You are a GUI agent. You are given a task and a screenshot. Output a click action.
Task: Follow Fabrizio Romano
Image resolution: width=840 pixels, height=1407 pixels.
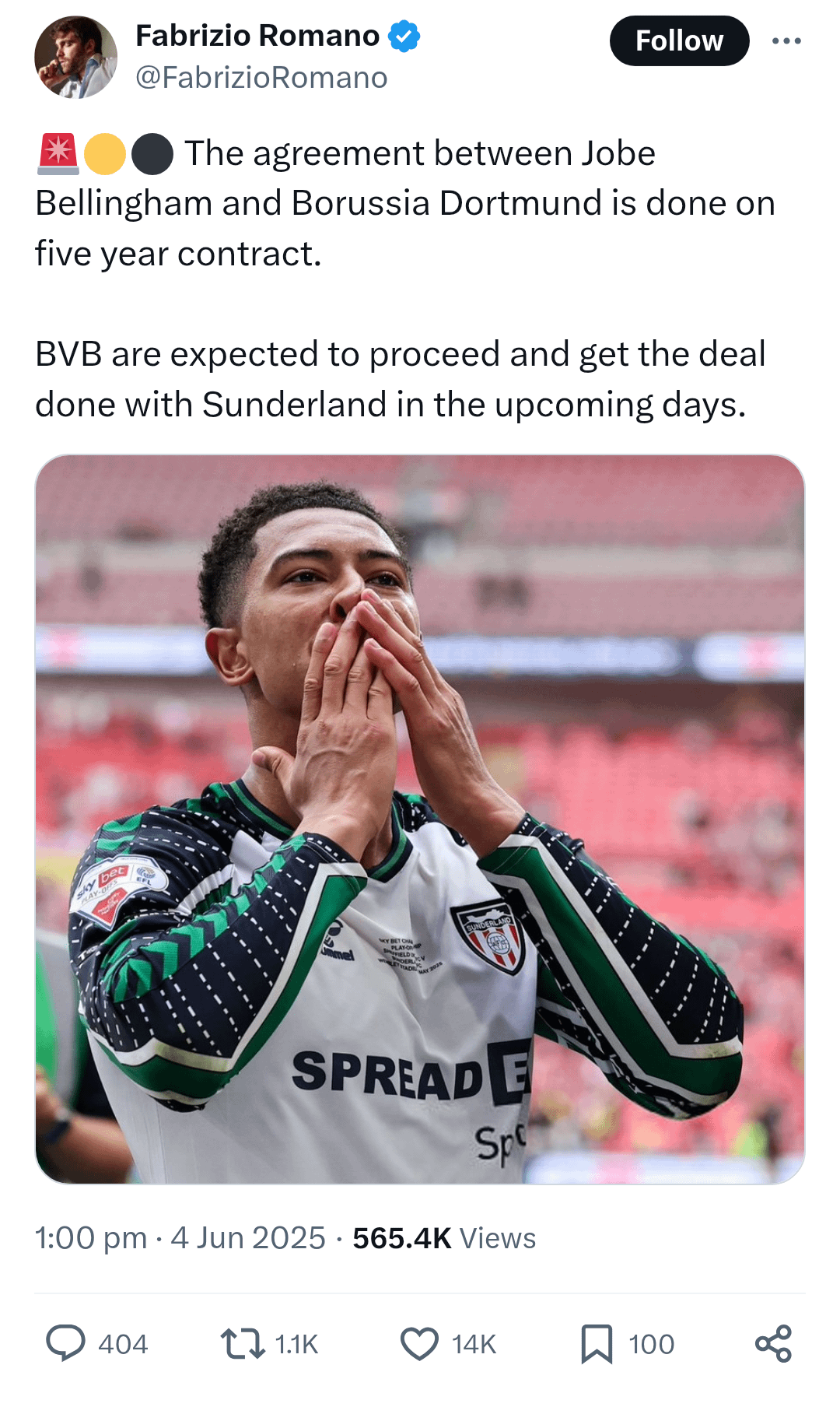click(679, 40)
